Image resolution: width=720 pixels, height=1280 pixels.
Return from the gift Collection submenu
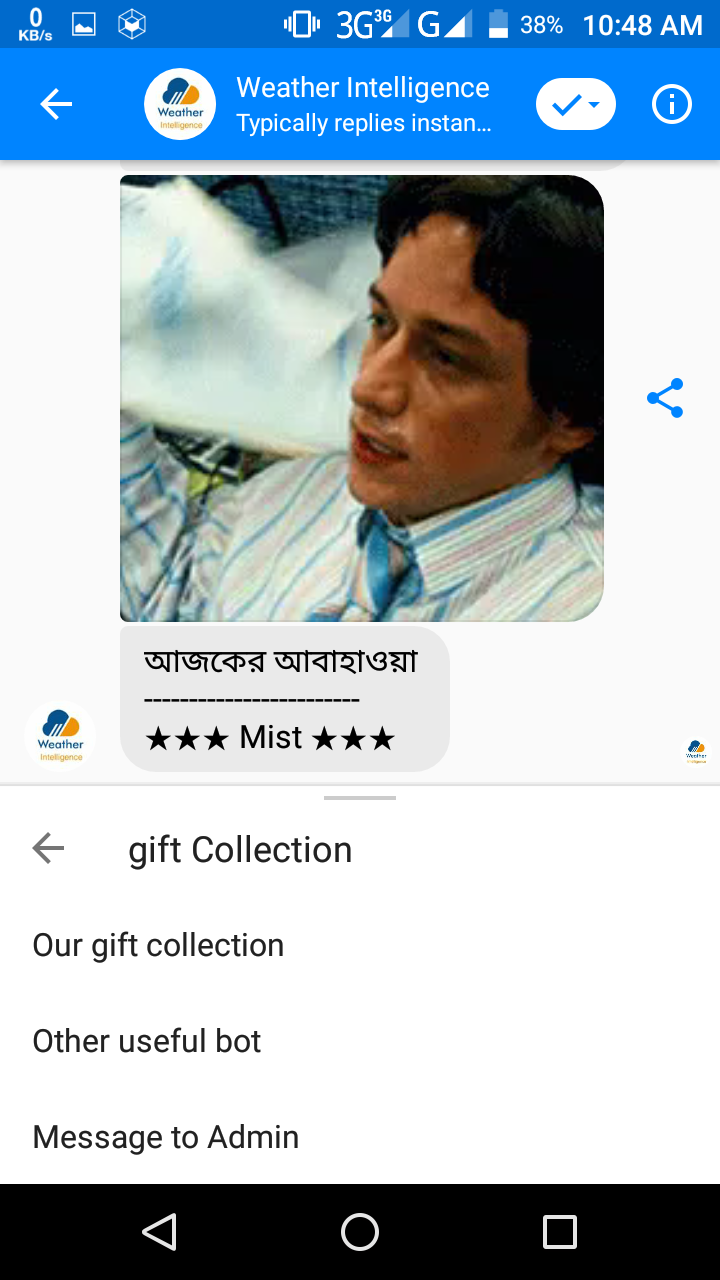[48, 849]
